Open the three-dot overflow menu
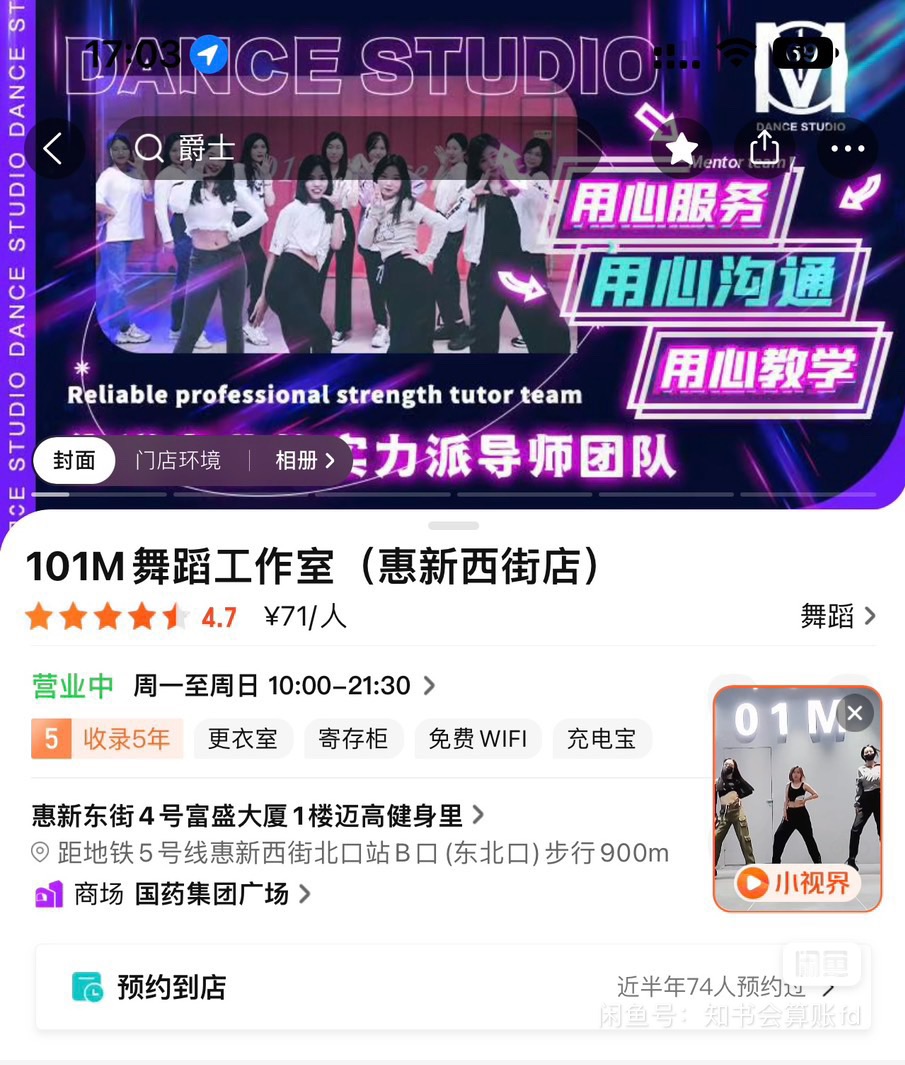Screen dimensions: 905x1065 point(847,149)
